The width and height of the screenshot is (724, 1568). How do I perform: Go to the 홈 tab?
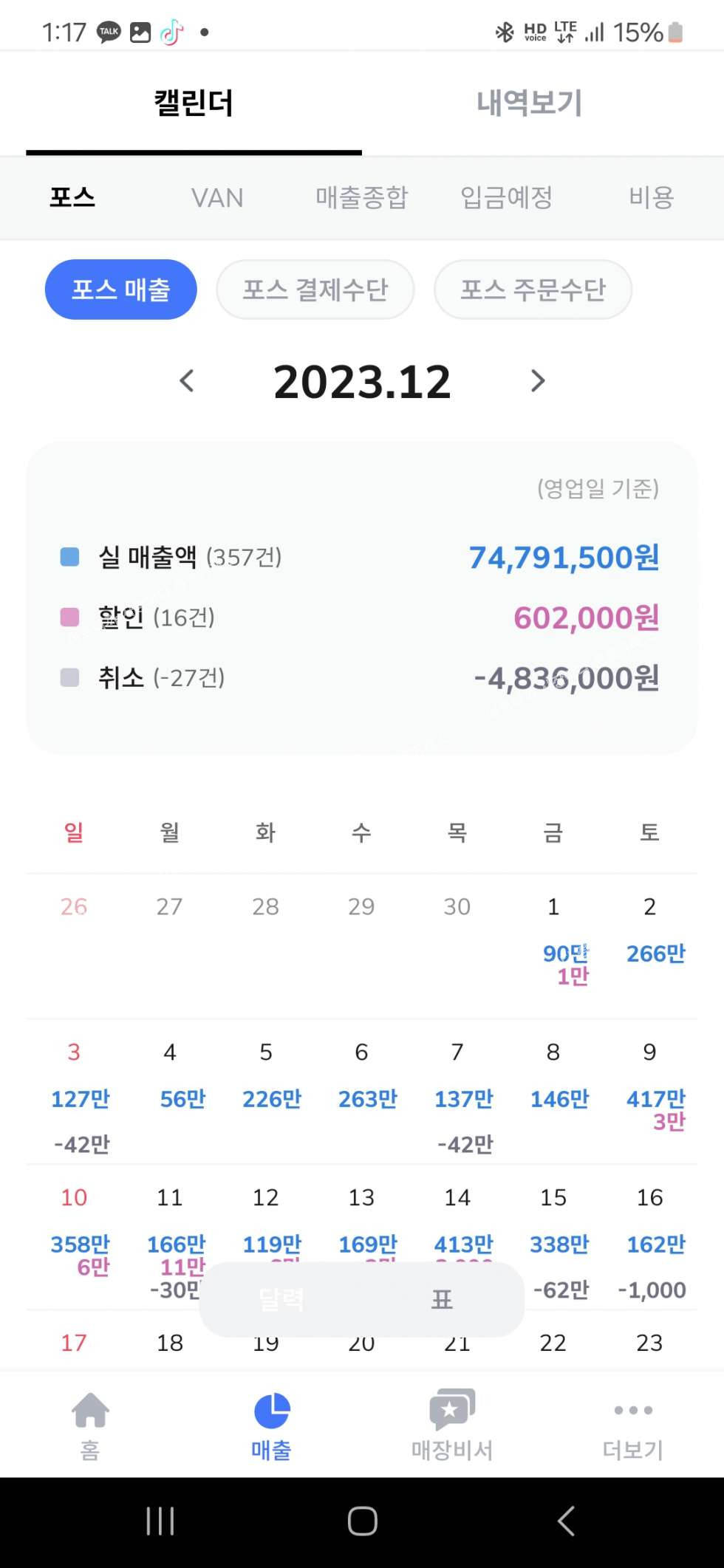pos(90,1425)
